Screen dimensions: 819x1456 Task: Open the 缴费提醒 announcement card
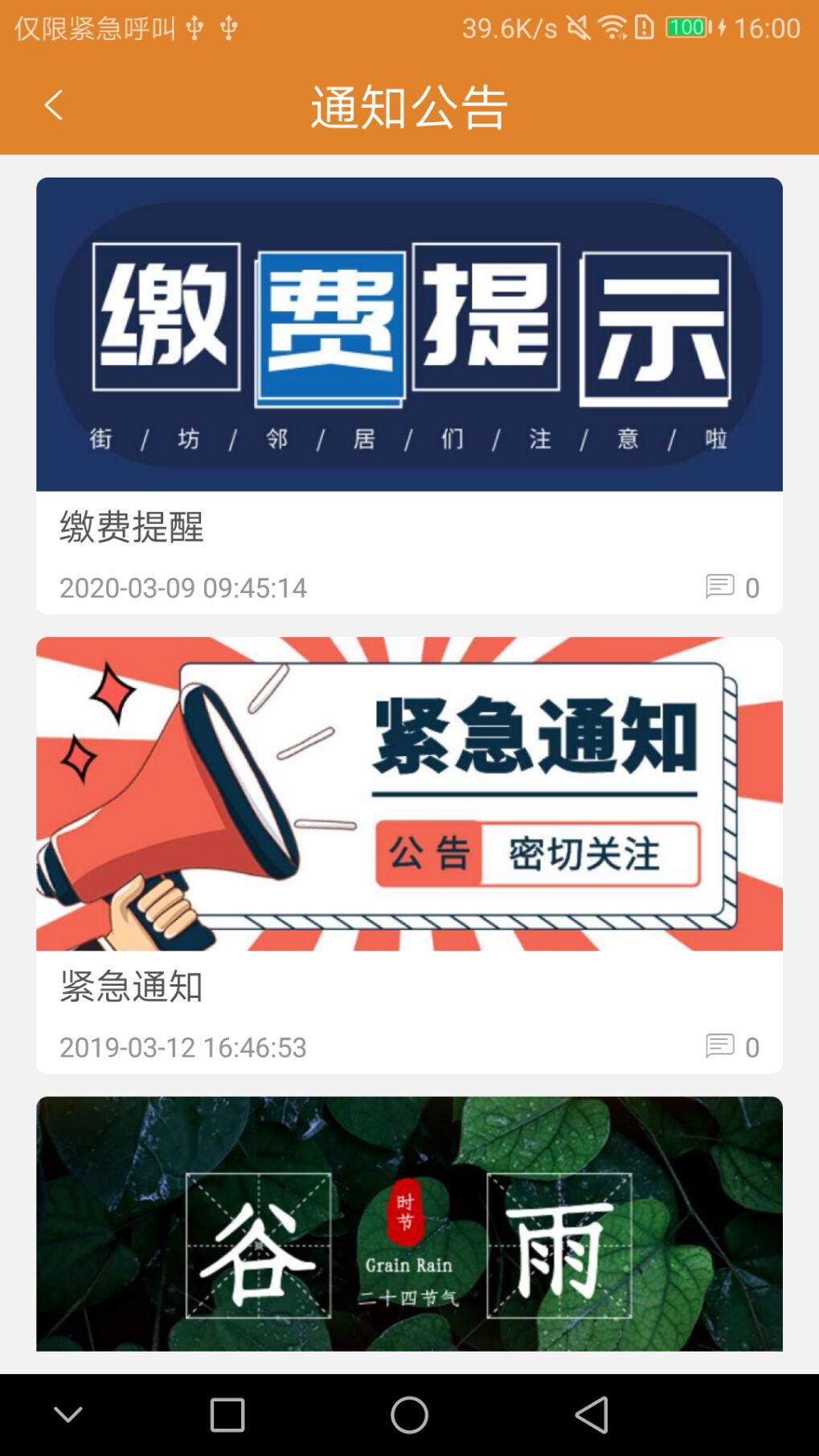tap(409, 395)
